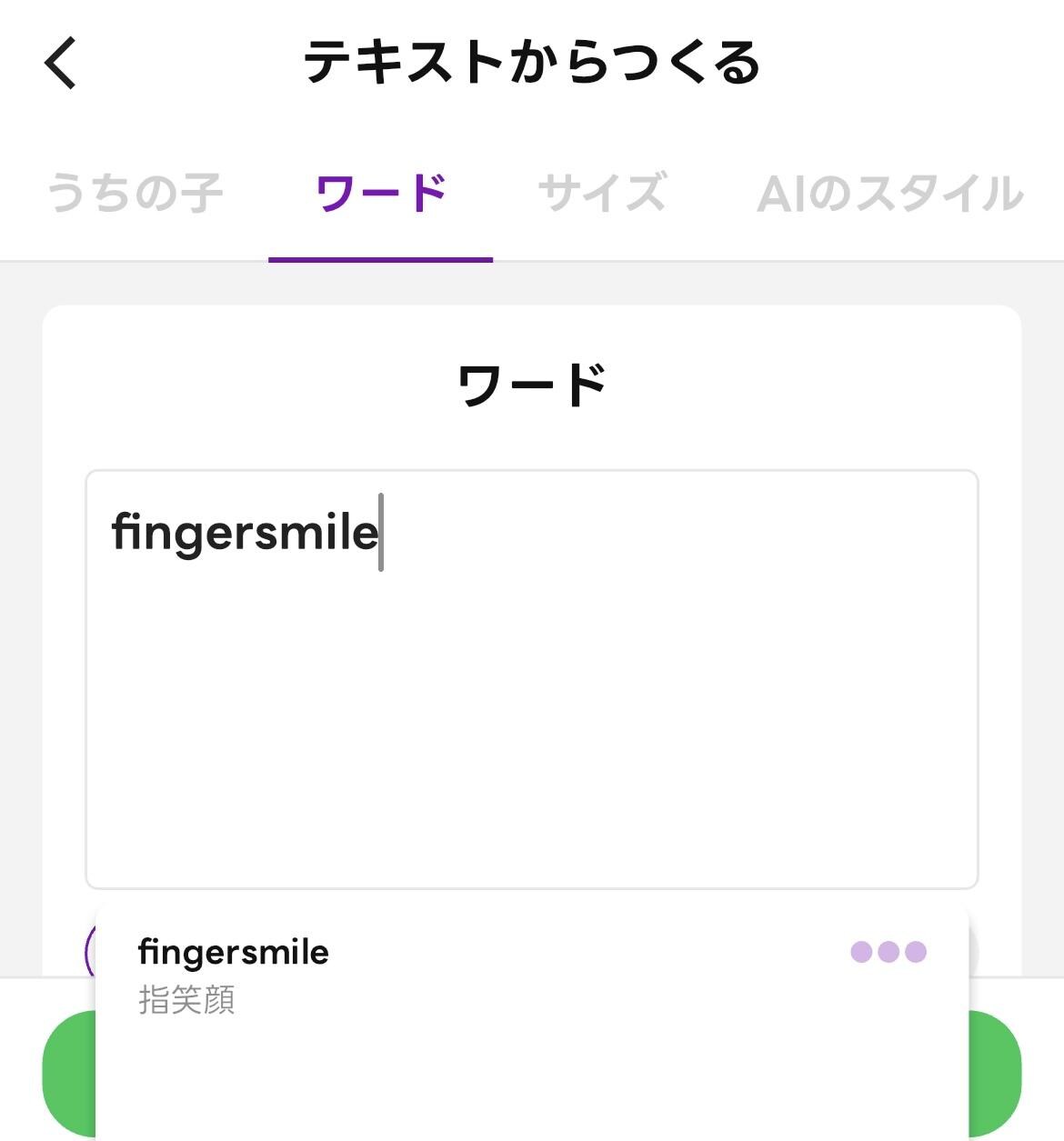
Task: Open the AIのスタイル tab
Action: tap(889, 194)
